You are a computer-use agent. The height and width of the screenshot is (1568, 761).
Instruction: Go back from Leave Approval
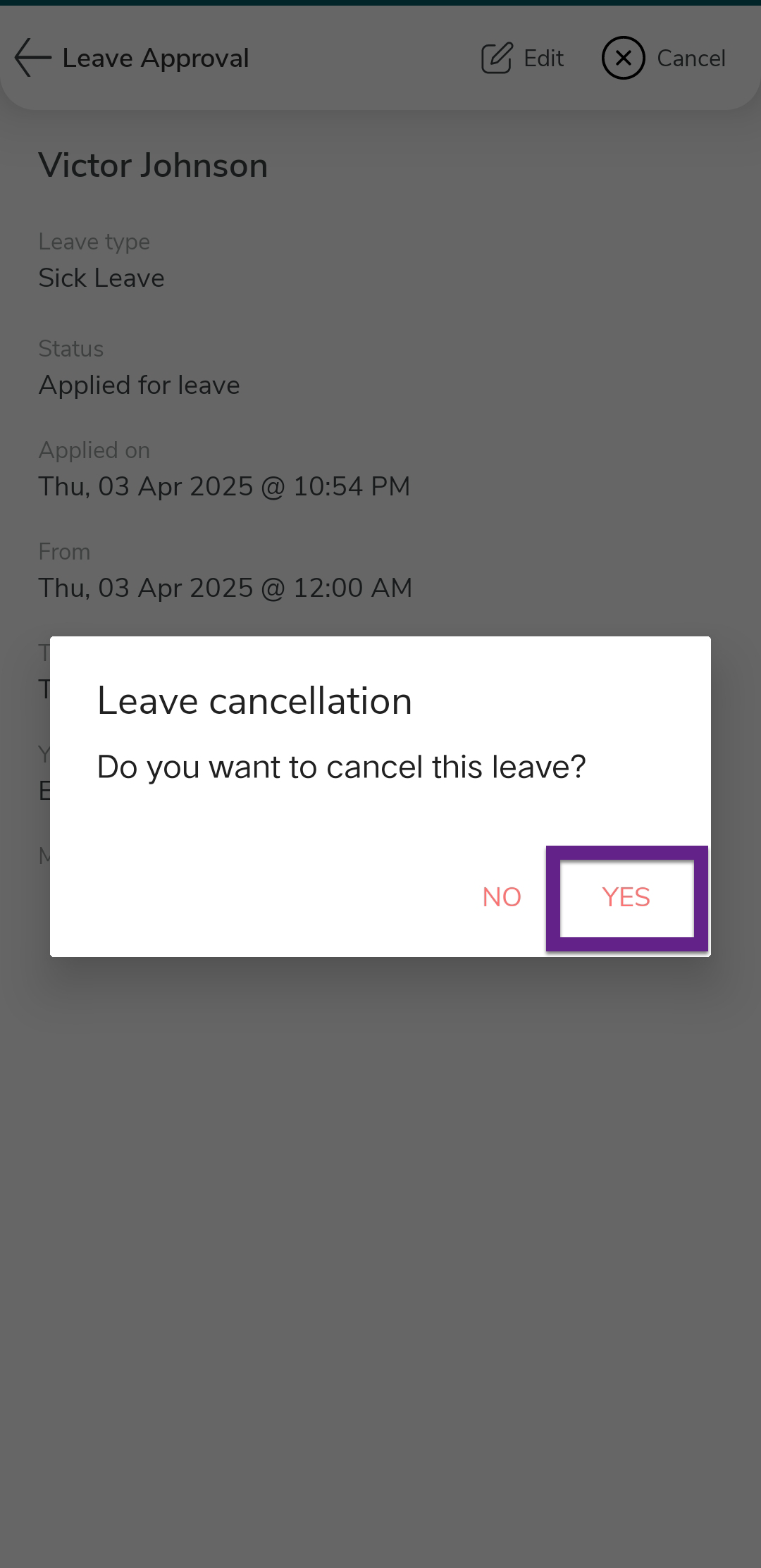tap(32, 58)
